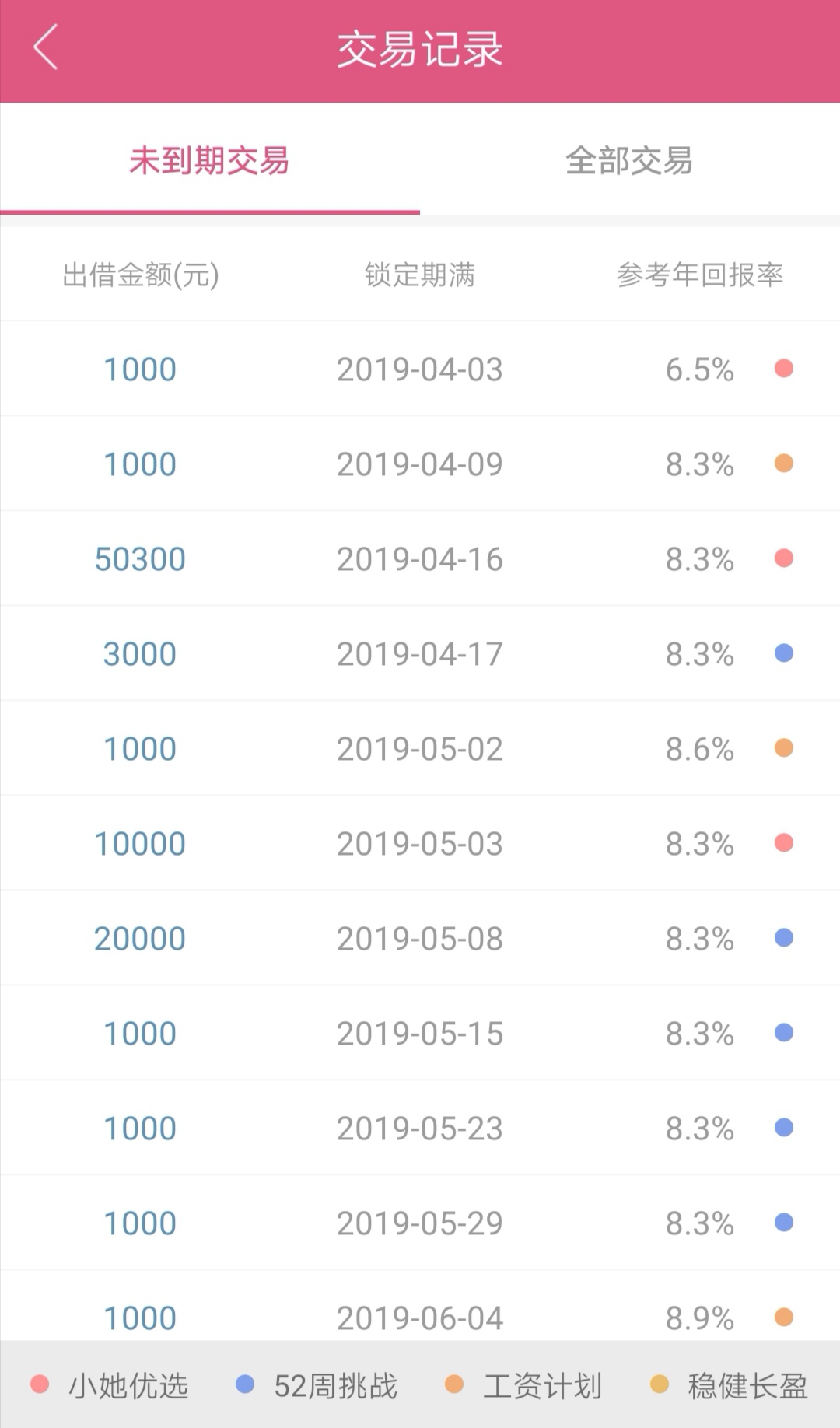Open the 20000 record due 2019-05-08

pyautogui.click(x=420, y=938)
